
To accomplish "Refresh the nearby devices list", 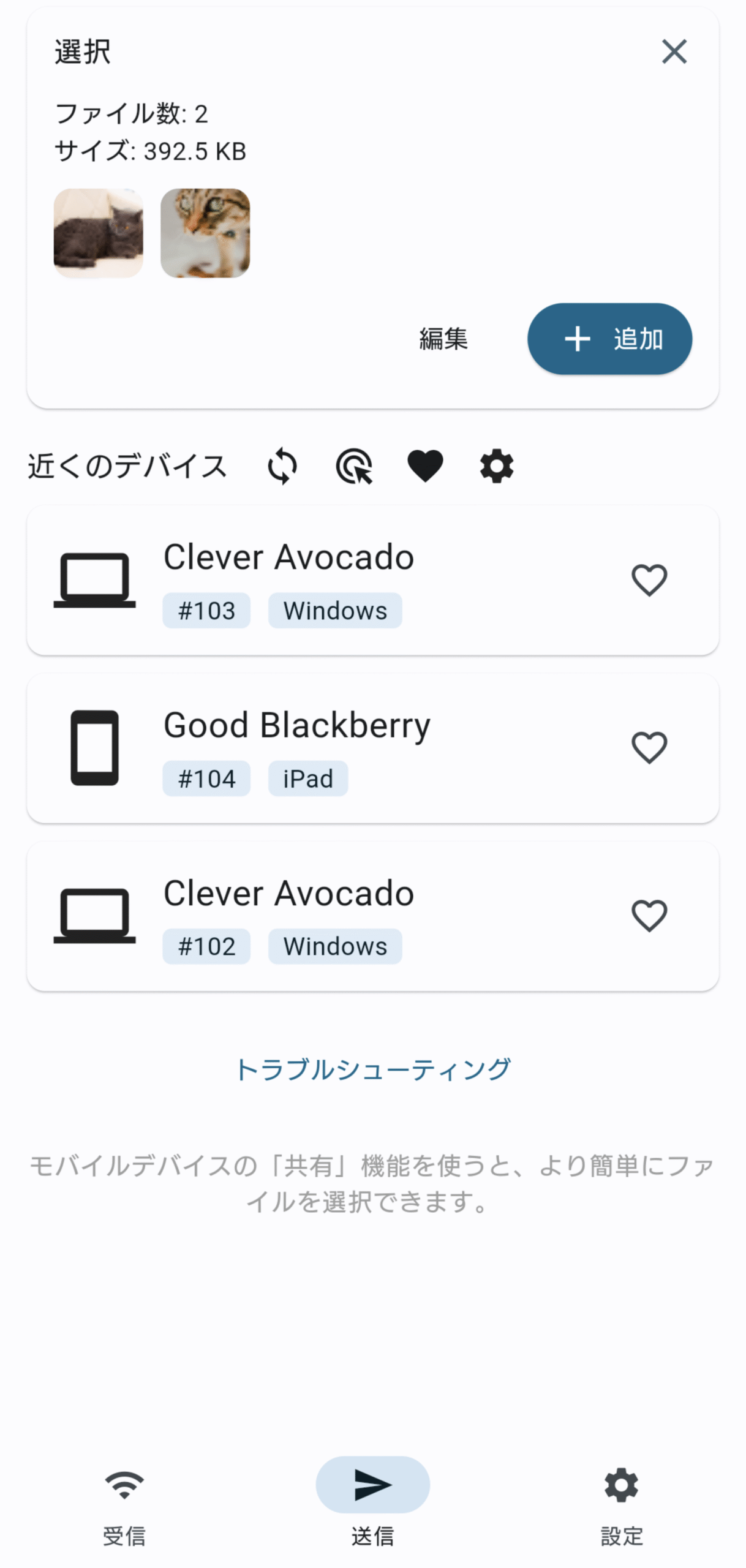I will [282, 466].
